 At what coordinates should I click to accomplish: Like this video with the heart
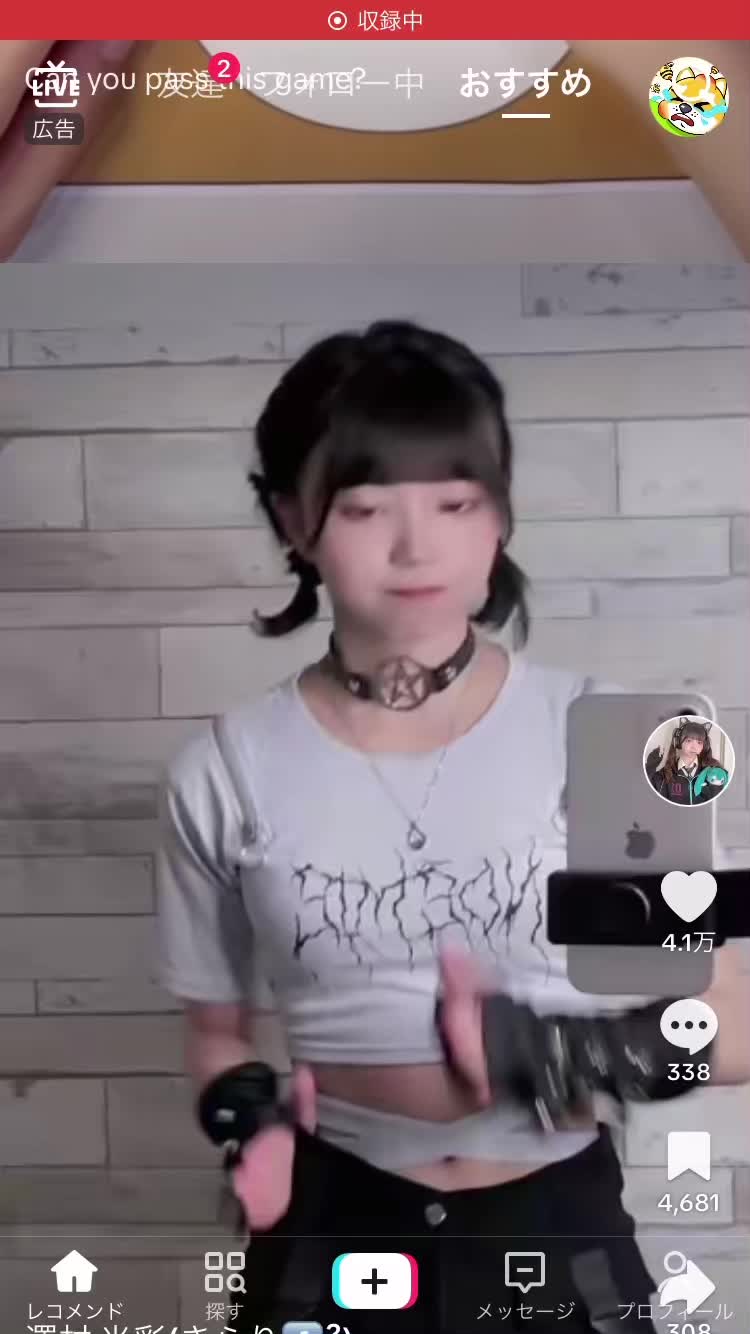click(688, 897)
